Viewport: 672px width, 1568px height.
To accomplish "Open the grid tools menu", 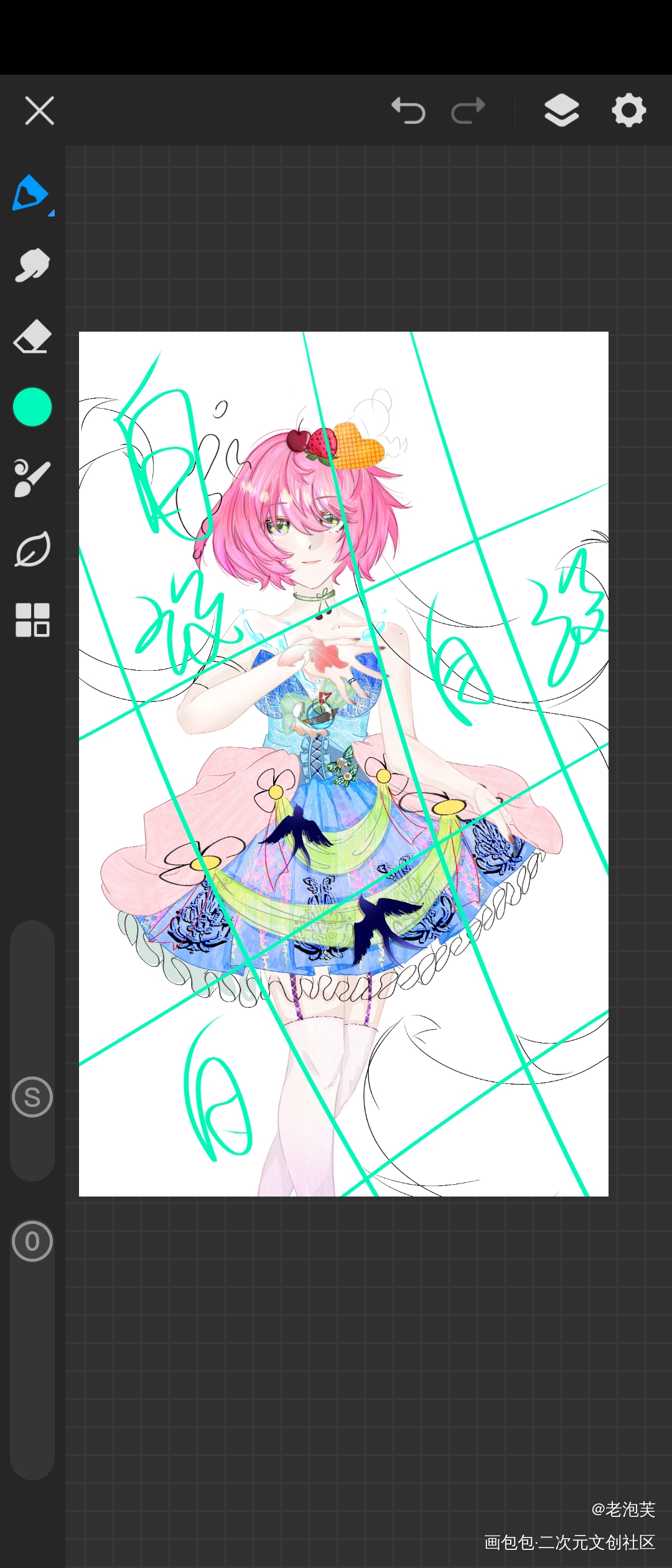I will [32, 620].
